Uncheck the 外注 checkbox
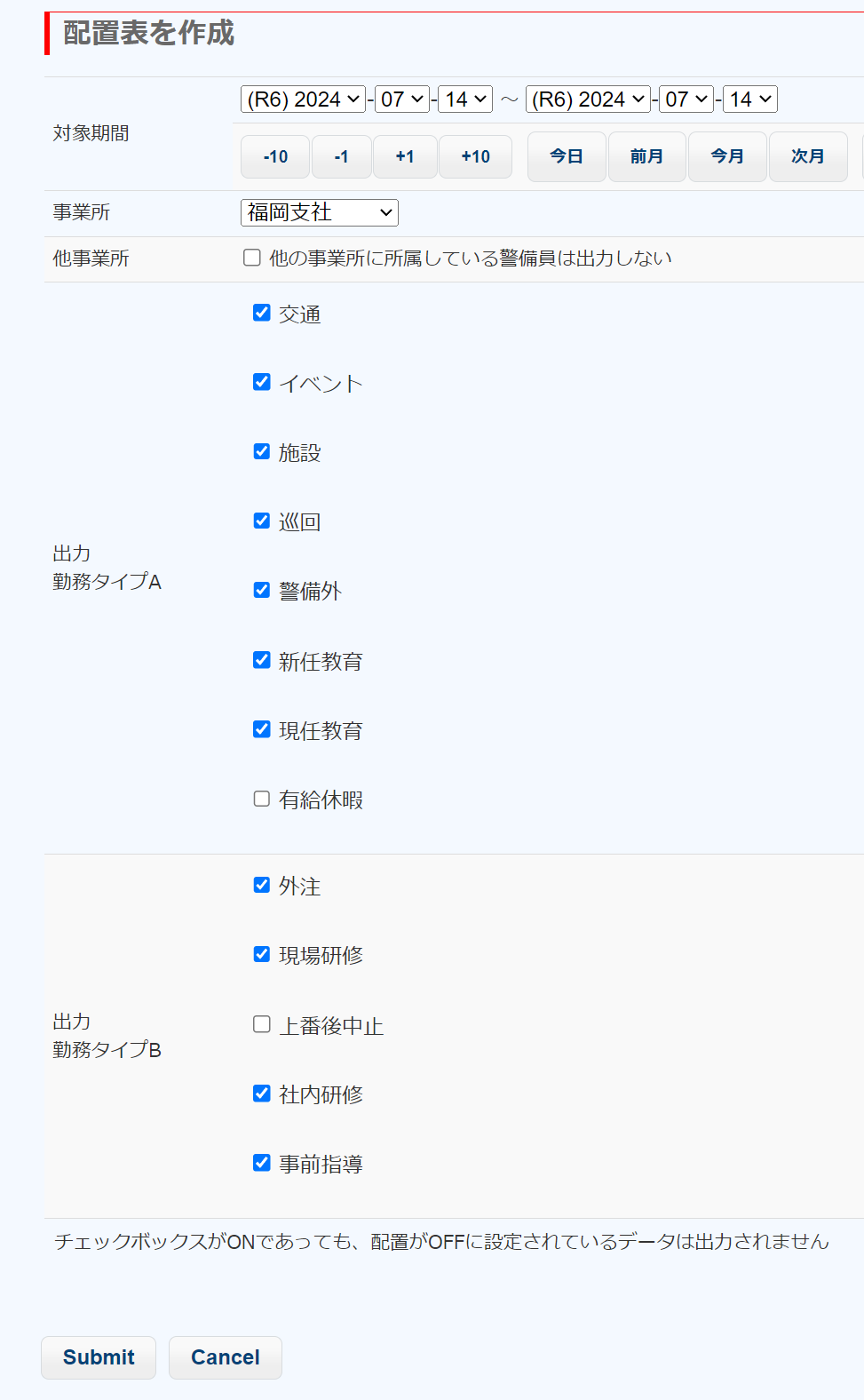 tap(262, 885)
